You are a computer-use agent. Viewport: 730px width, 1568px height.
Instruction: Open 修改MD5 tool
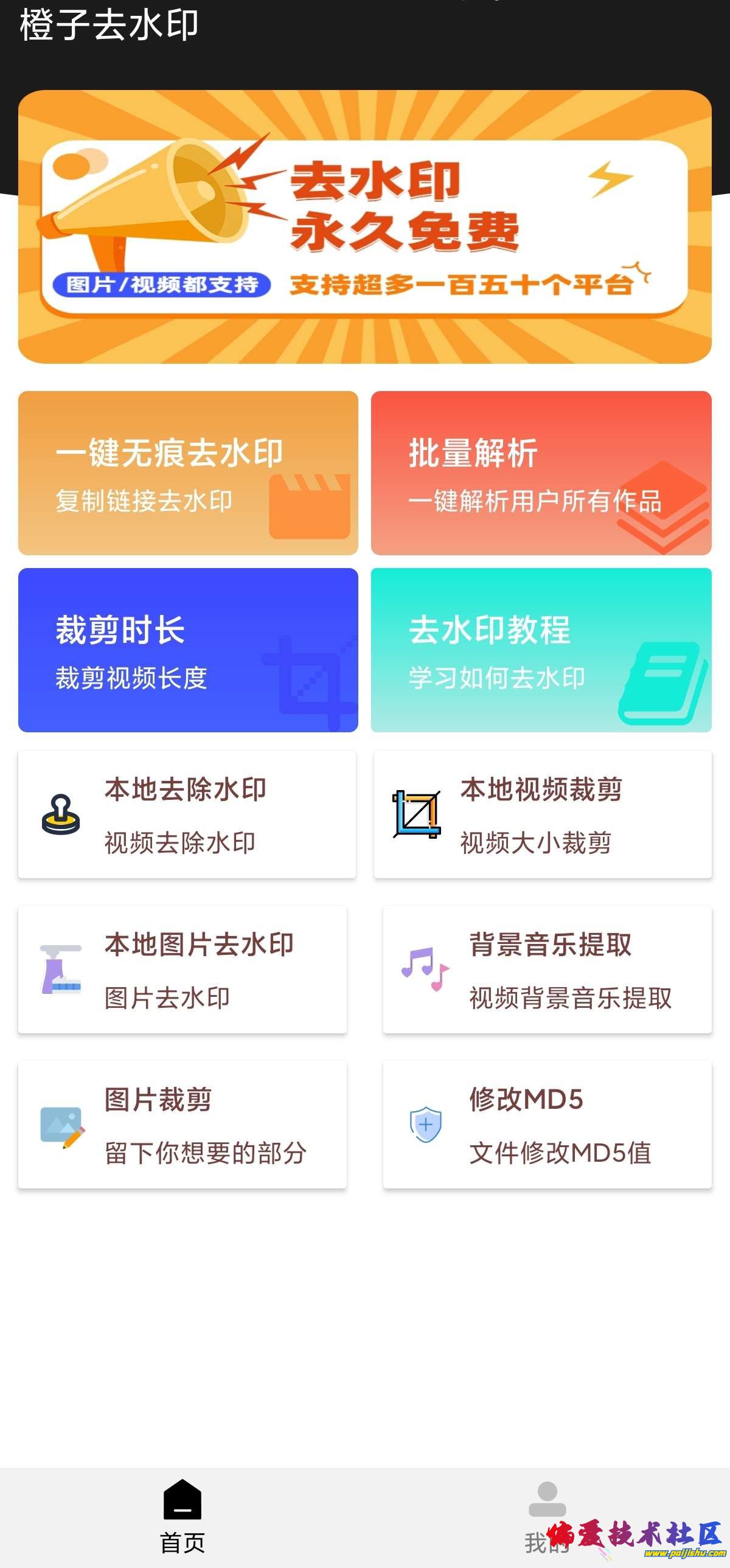click(547, 1125)
